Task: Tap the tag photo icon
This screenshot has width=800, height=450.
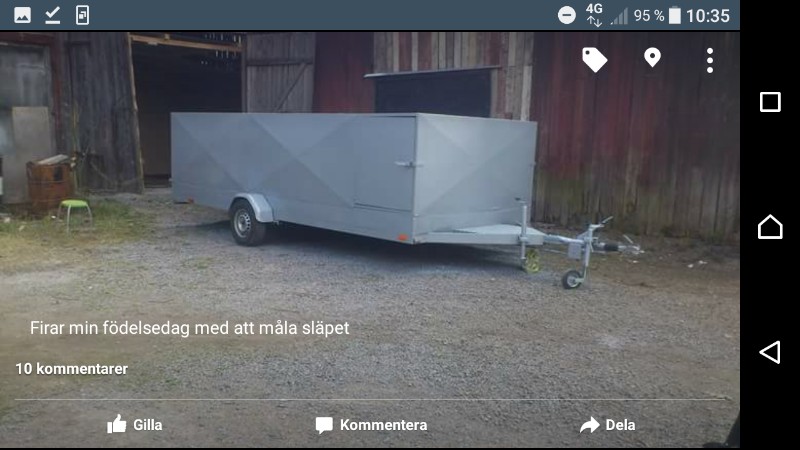Action: (x=595, y=60)
